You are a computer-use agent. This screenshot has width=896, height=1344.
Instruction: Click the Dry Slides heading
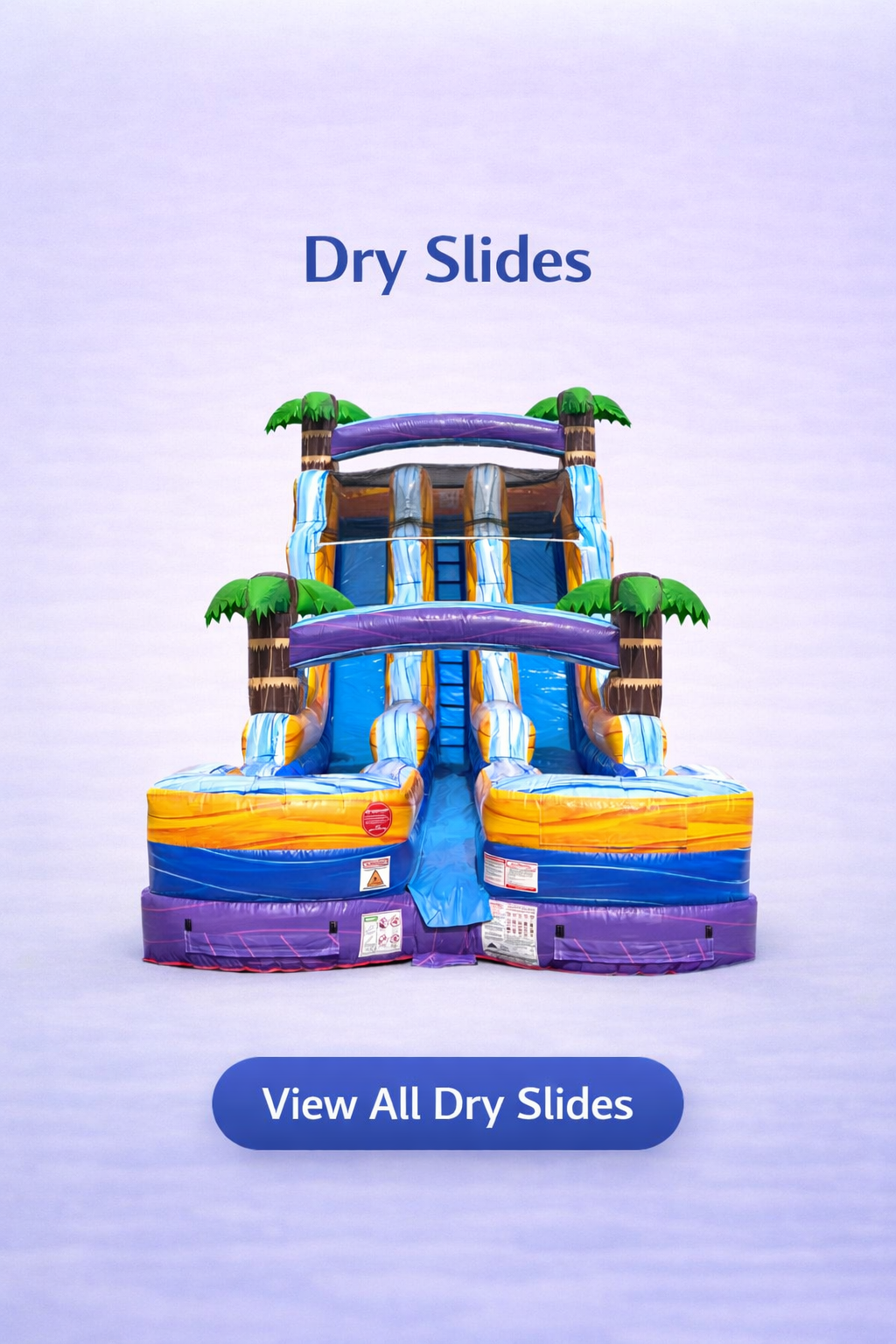point(448,260)
